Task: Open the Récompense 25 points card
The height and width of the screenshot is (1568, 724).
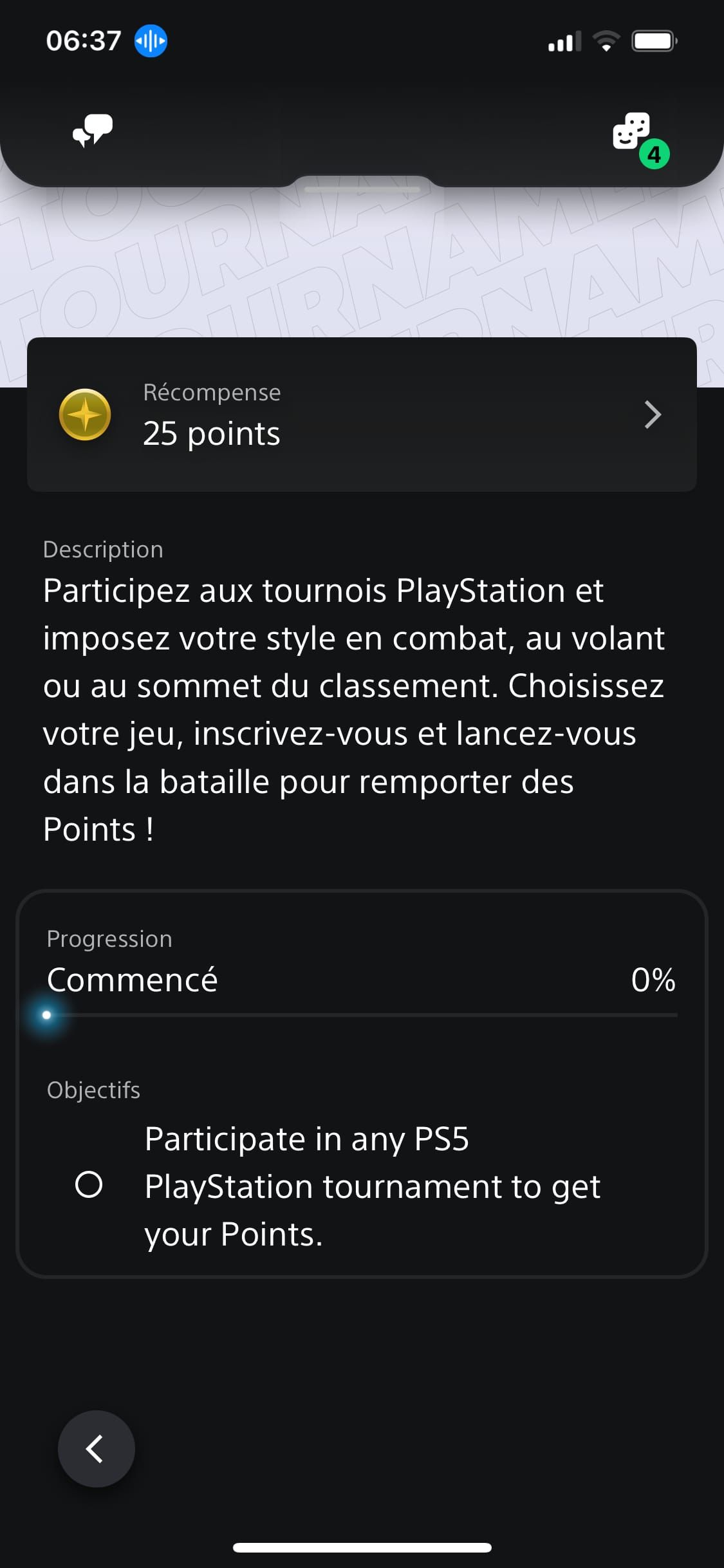Action: coord(362,415)
